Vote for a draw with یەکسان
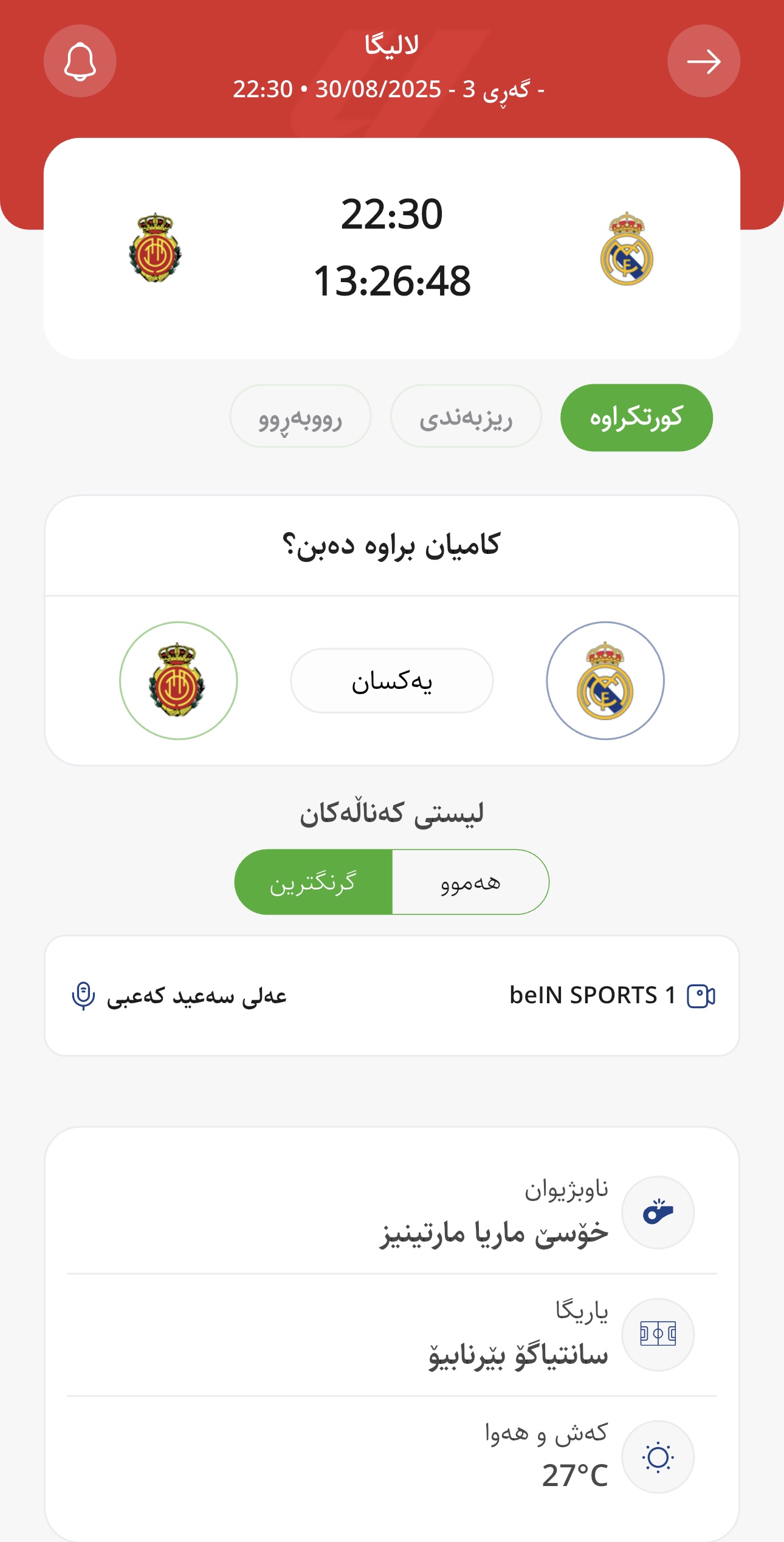 point(392,680)
